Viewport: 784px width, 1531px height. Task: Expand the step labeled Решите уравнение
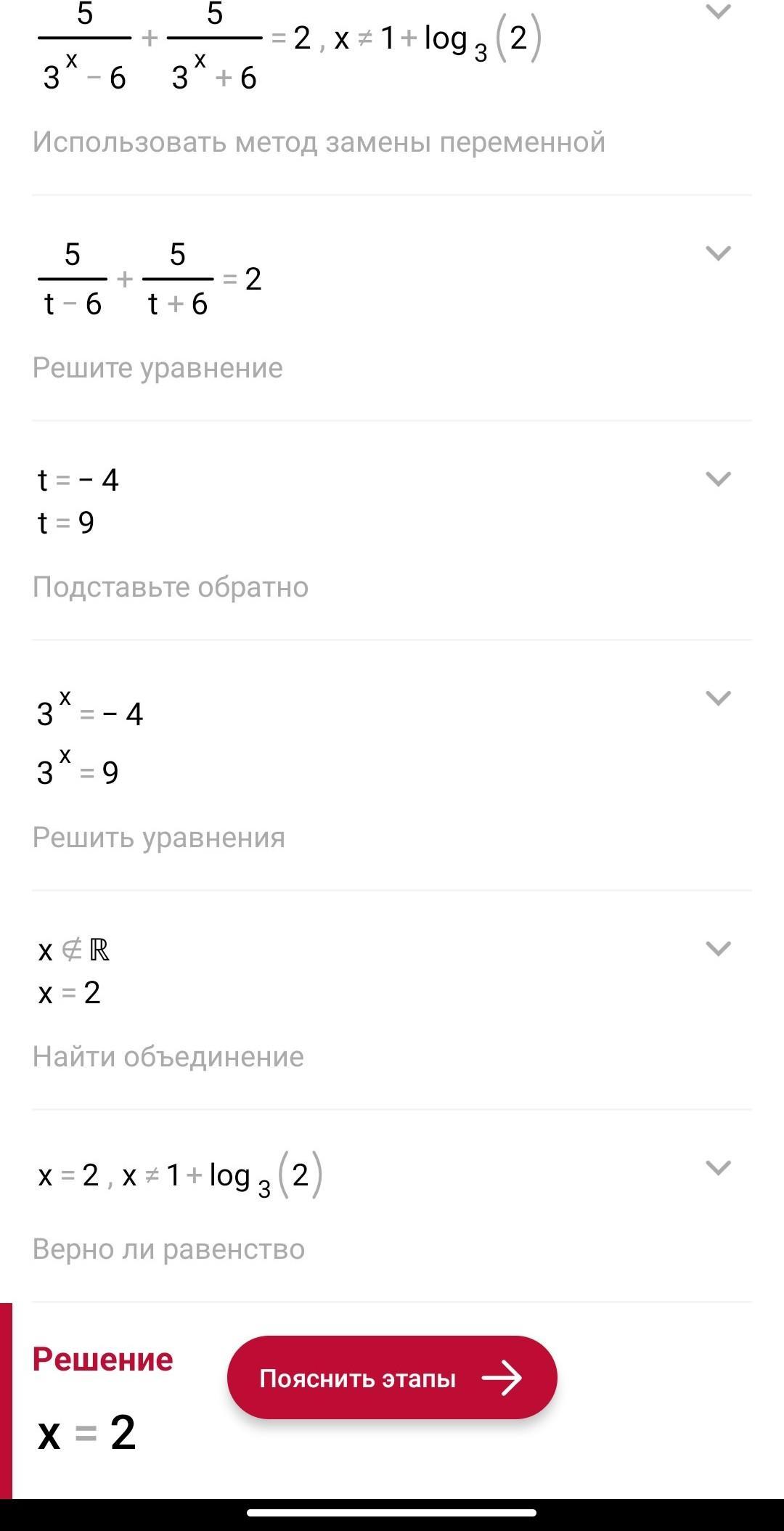click(718, 253)
